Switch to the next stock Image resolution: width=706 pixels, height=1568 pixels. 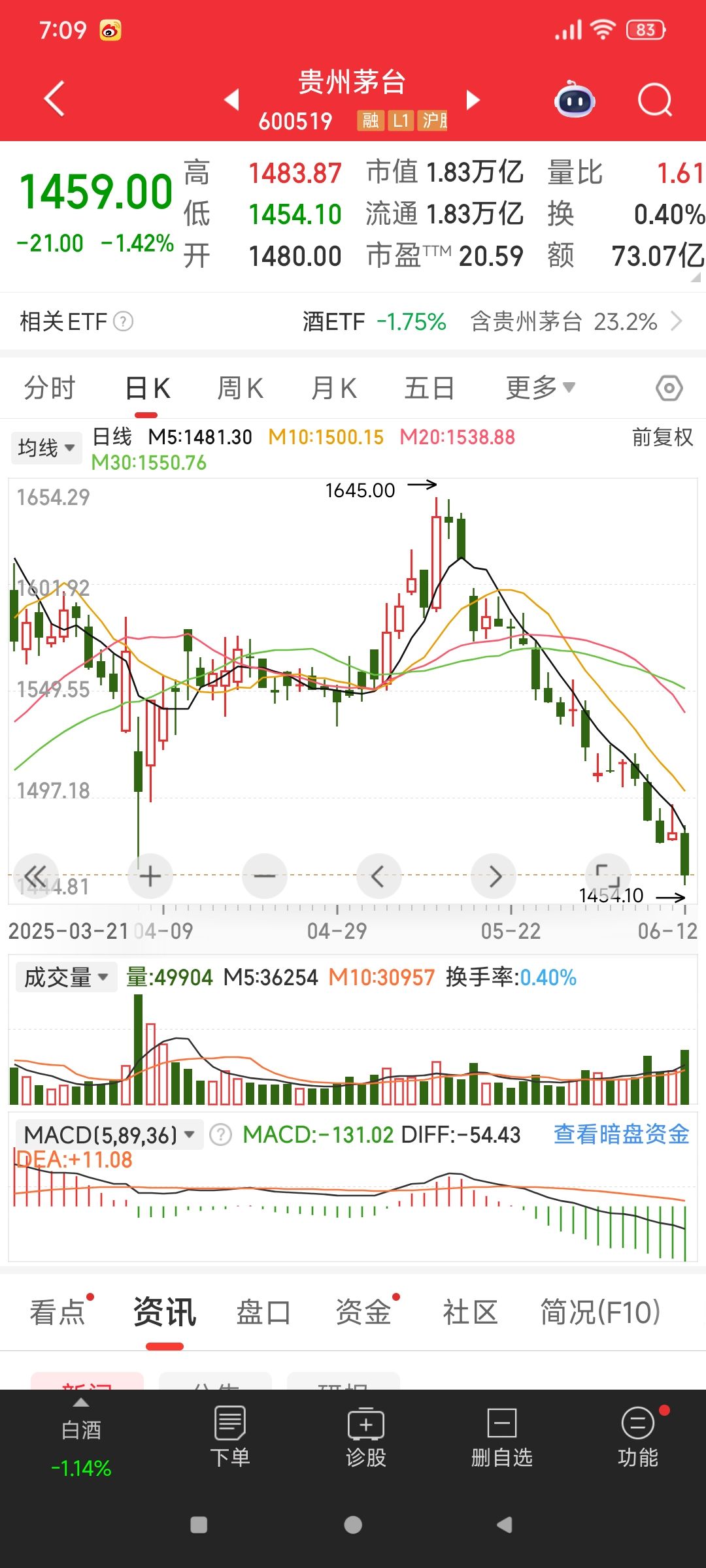[x=473, y=100]
